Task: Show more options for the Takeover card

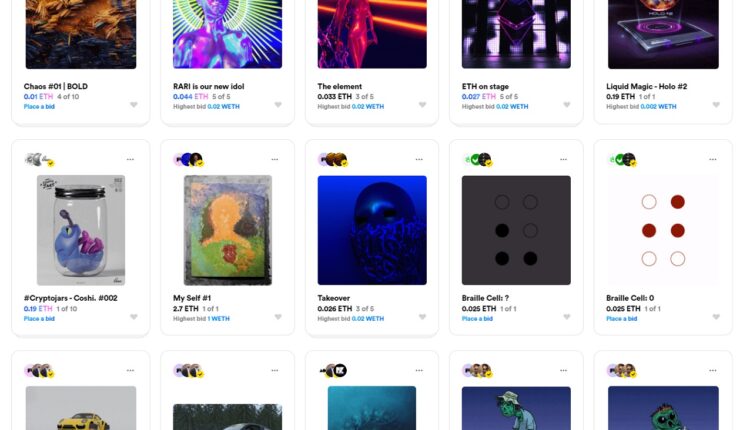Action: tap(422, 159)
